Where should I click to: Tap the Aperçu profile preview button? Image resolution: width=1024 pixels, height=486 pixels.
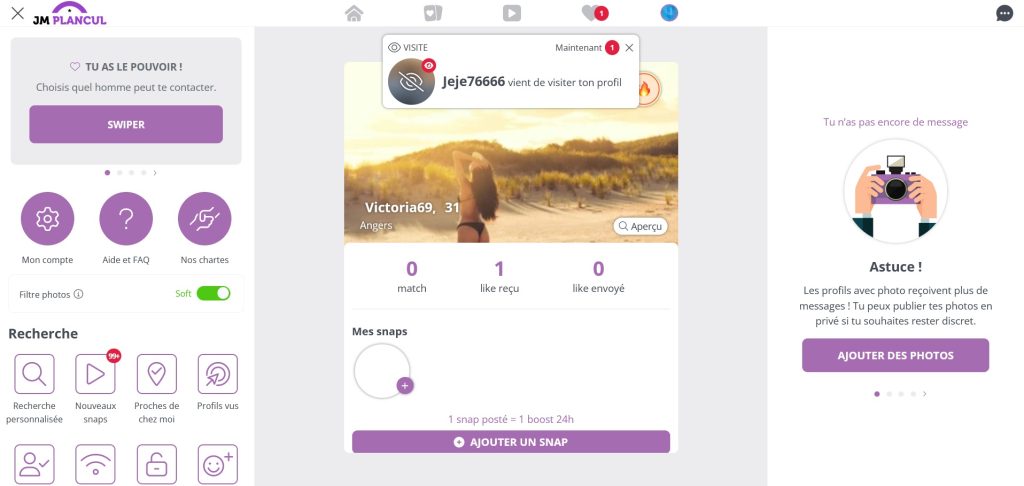(640, 227)
